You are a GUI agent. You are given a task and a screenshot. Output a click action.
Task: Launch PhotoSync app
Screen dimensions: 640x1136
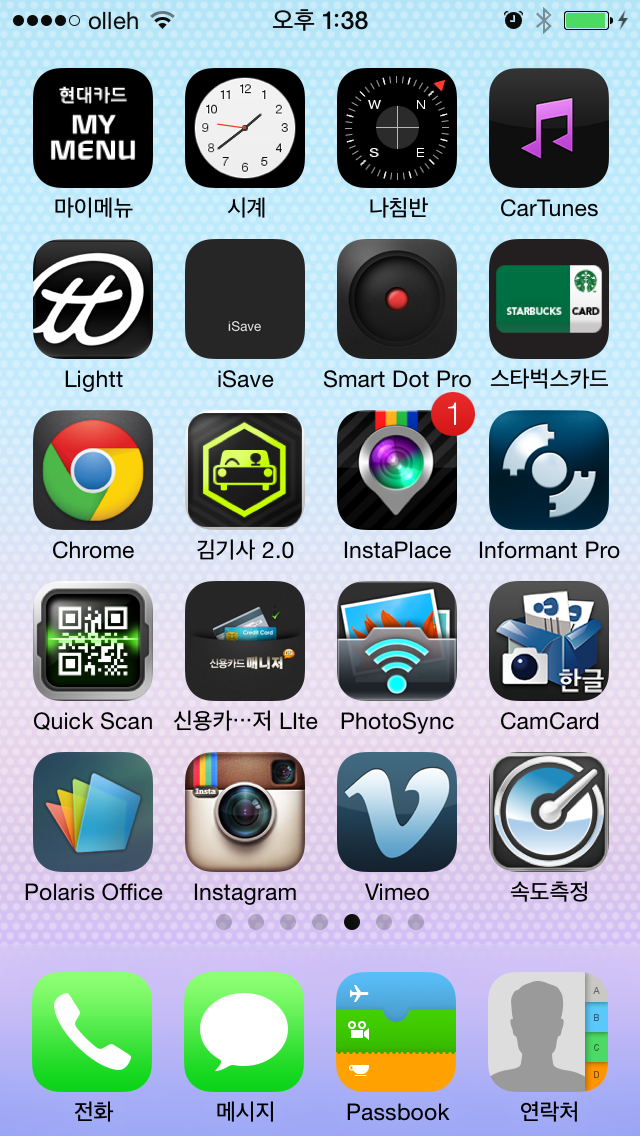click(x=397, y=641)
